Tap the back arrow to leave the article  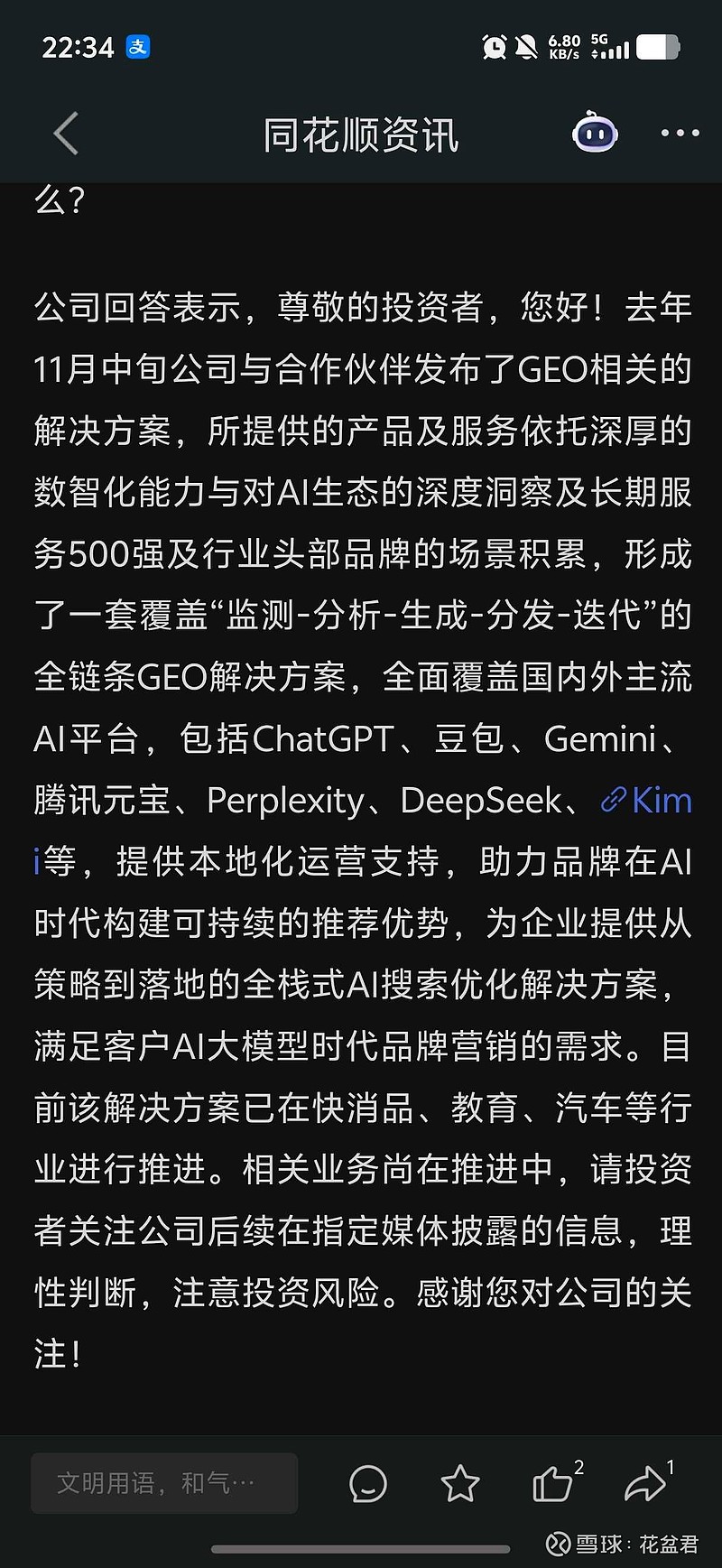tap(64, 133)
